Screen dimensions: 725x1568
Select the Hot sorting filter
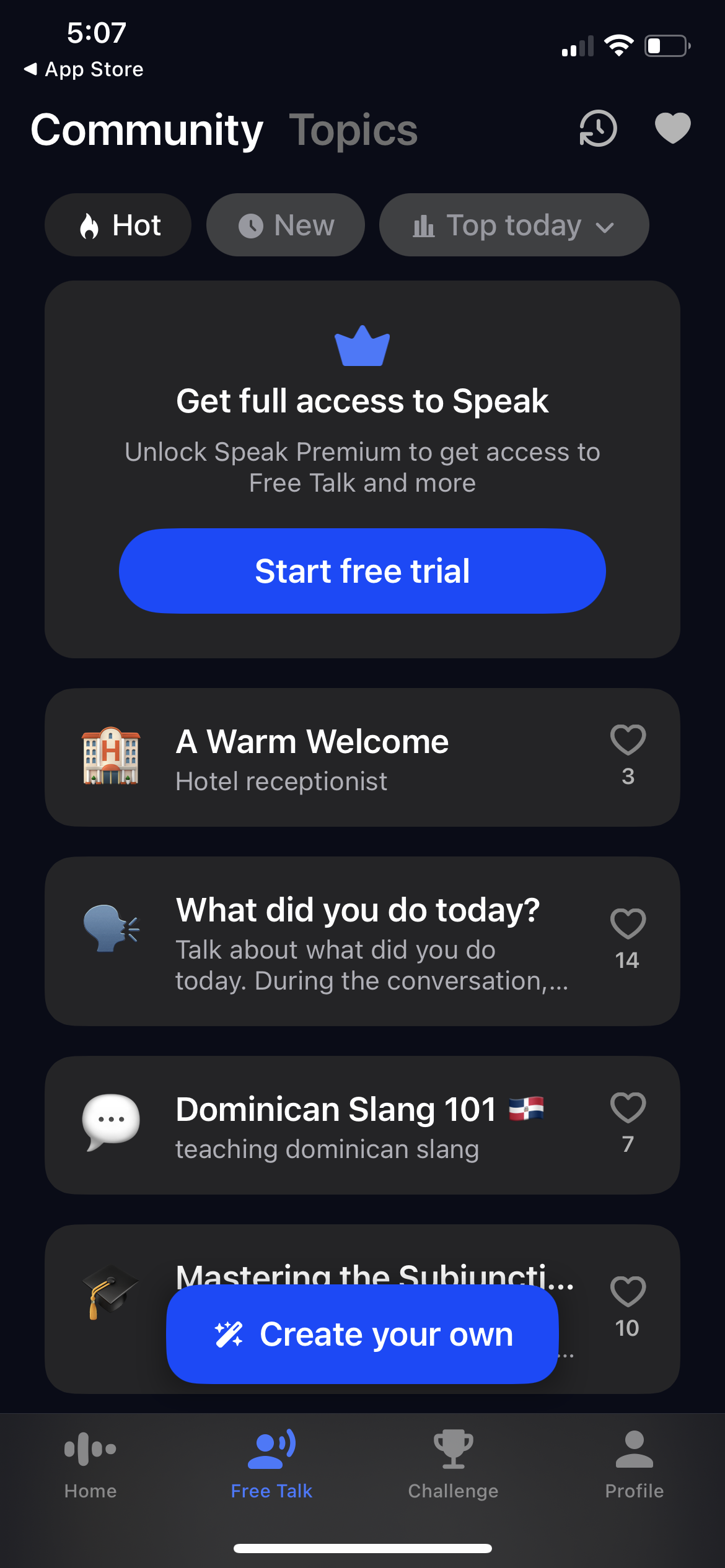[118, 225]
